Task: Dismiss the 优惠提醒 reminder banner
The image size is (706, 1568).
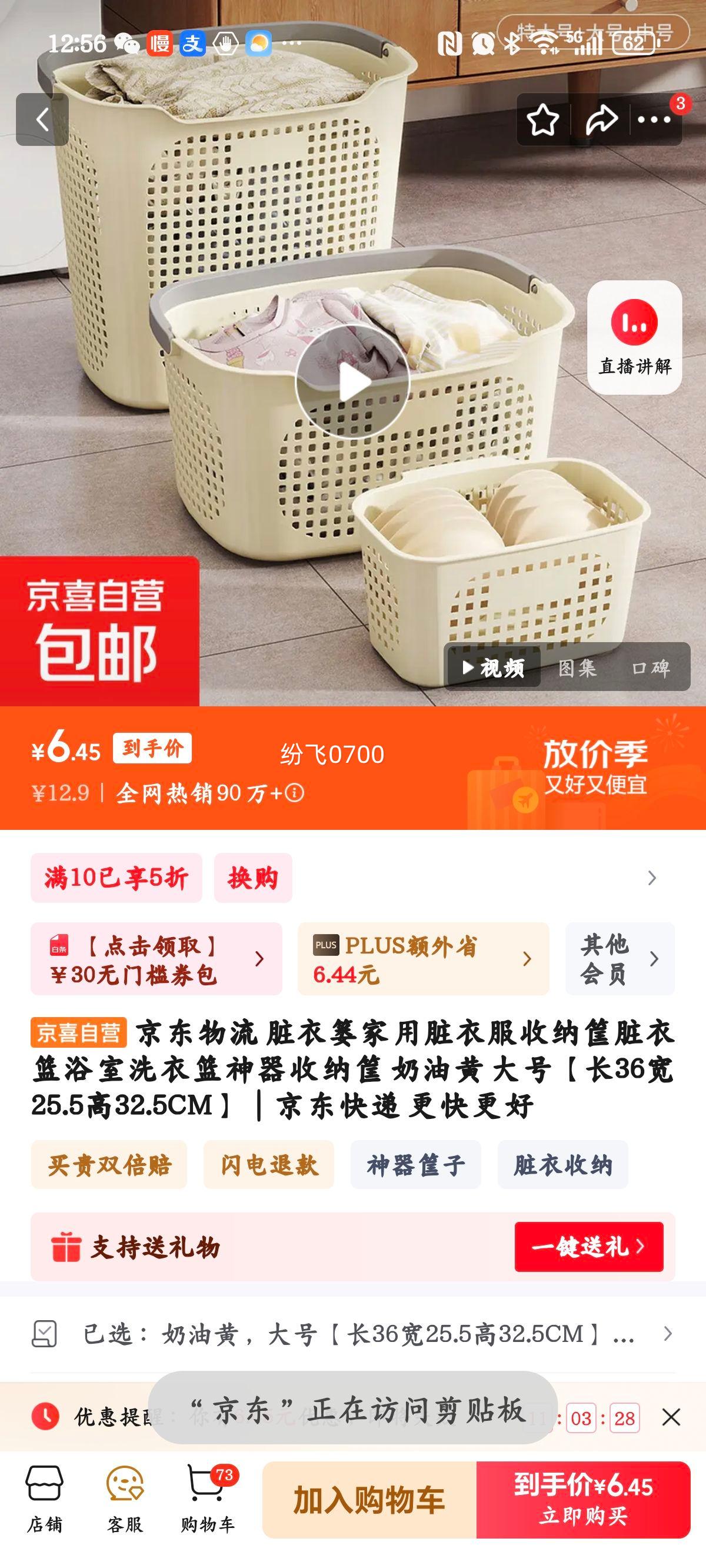Action: tap(671, 1418)
